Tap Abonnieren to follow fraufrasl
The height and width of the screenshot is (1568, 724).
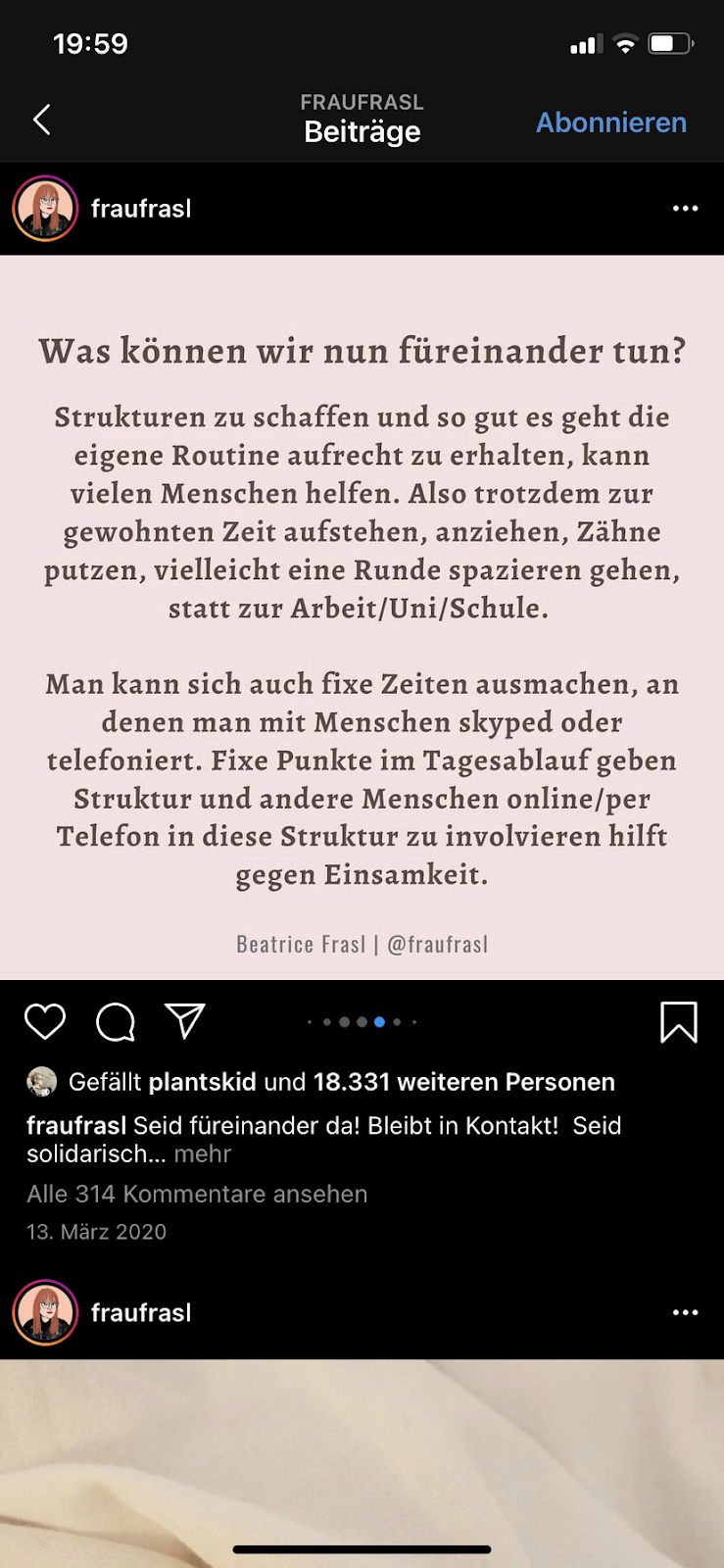pyautogui.click(x=610, y=122)
